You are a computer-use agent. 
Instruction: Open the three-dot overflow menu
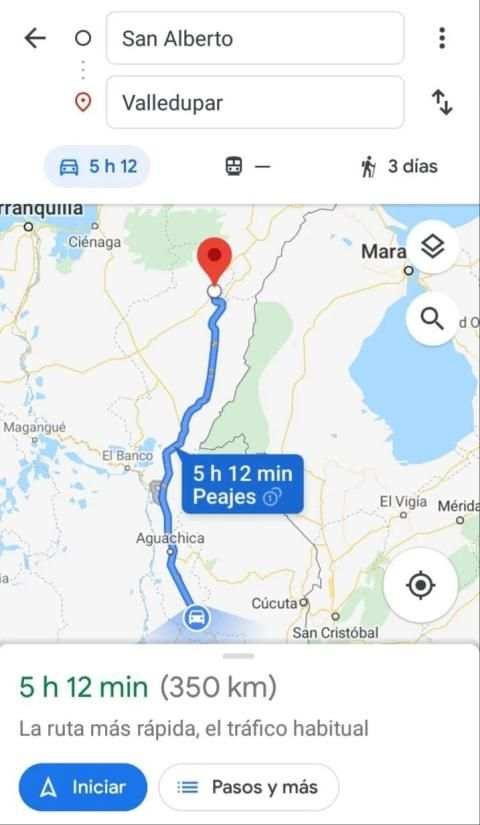tap(442, 38)
